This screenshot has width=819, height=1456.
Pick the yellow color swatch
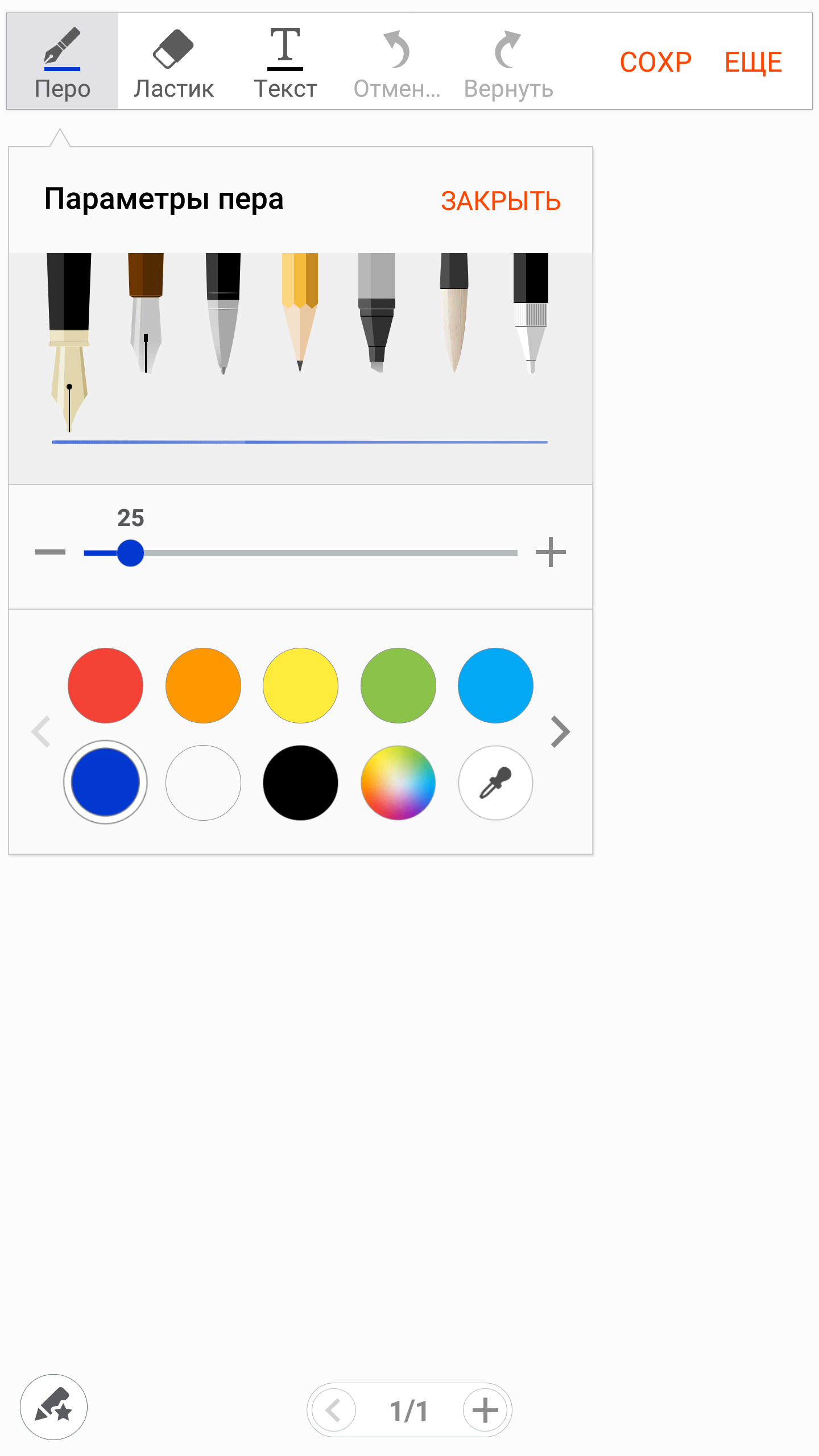coord(300,685)
